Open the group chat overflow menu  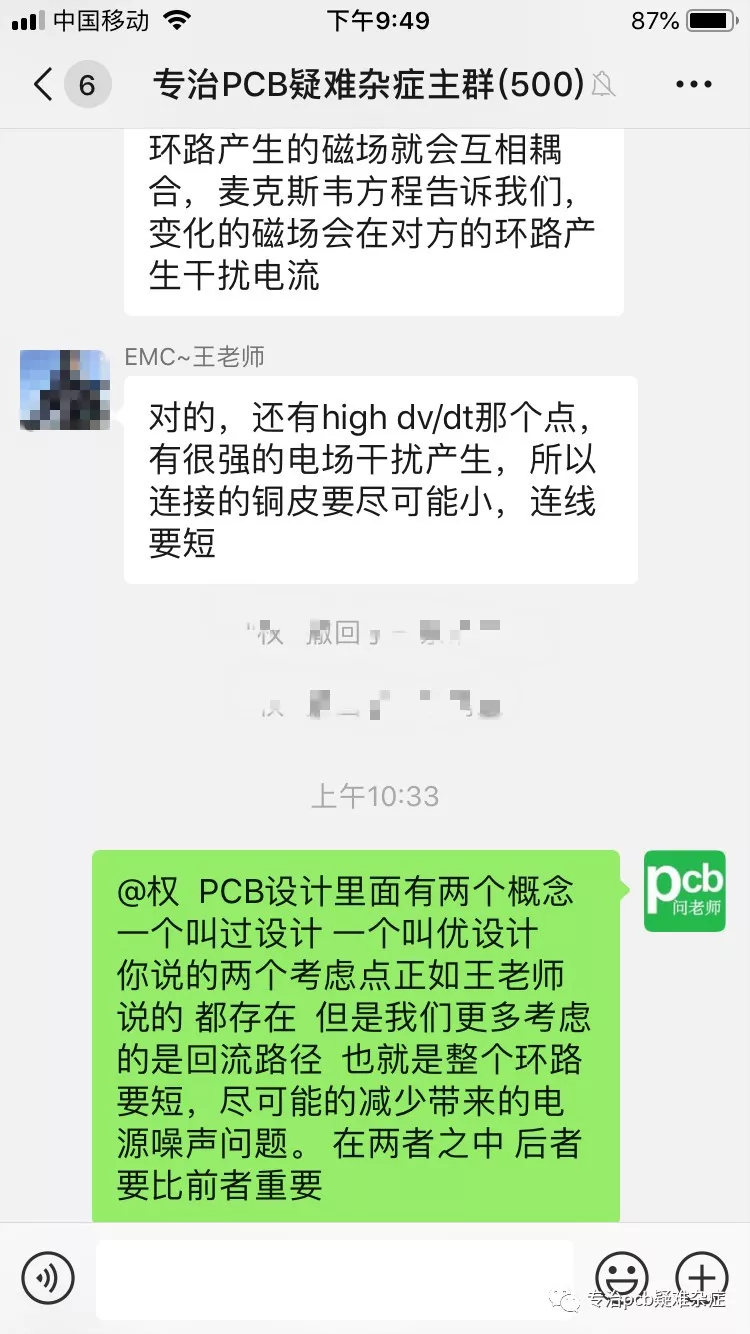point(694,85)
